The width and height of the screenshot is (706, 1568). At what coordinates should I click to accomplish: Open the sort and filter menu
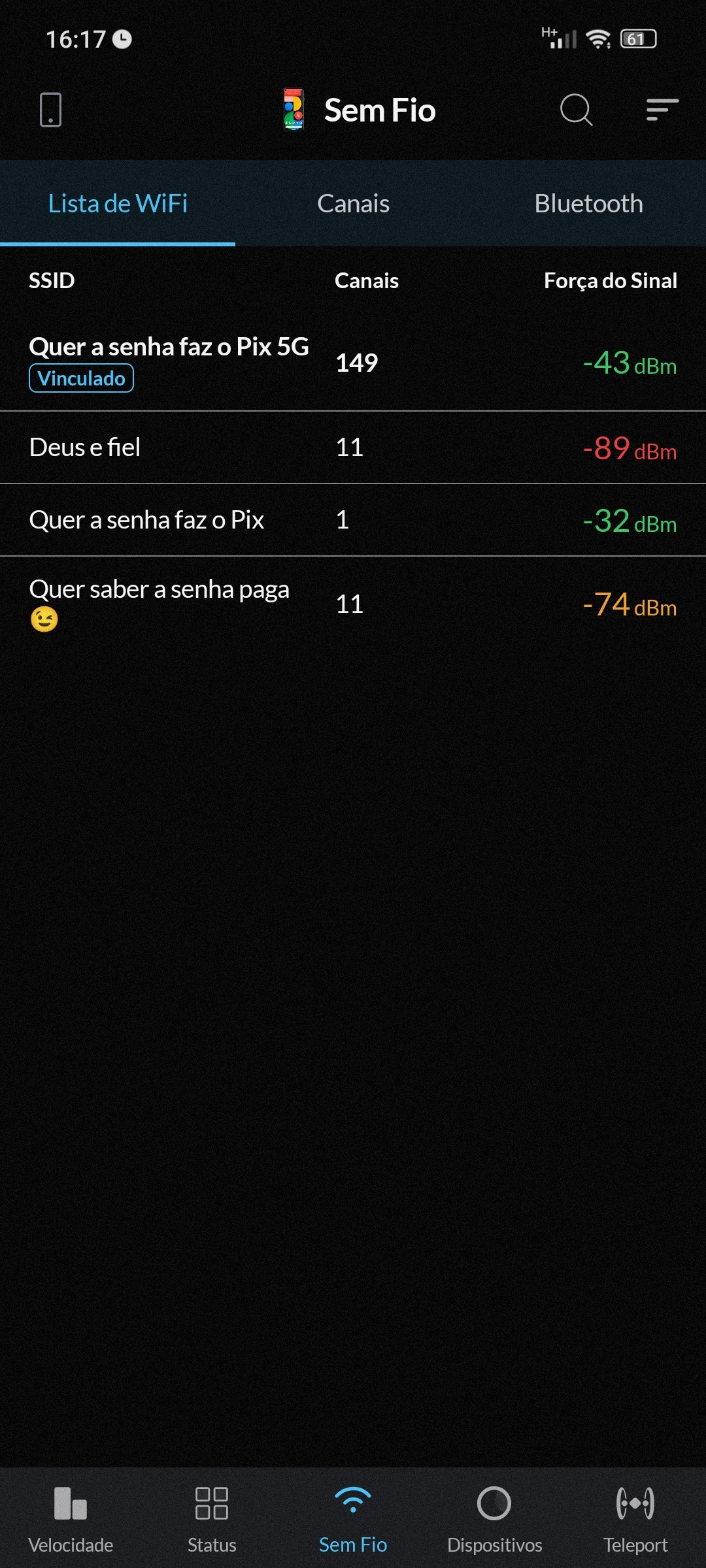point(662,110)
